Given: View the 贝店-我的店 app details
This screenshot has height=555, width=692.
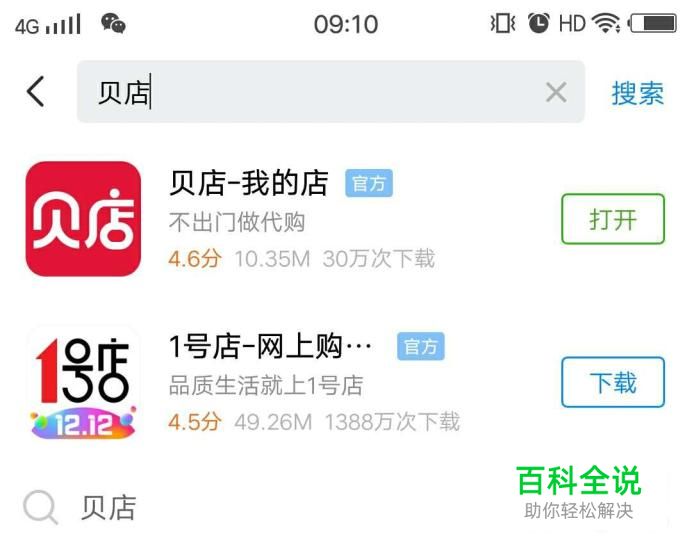Looking at the screenshot, I should (x=248, y=184).
